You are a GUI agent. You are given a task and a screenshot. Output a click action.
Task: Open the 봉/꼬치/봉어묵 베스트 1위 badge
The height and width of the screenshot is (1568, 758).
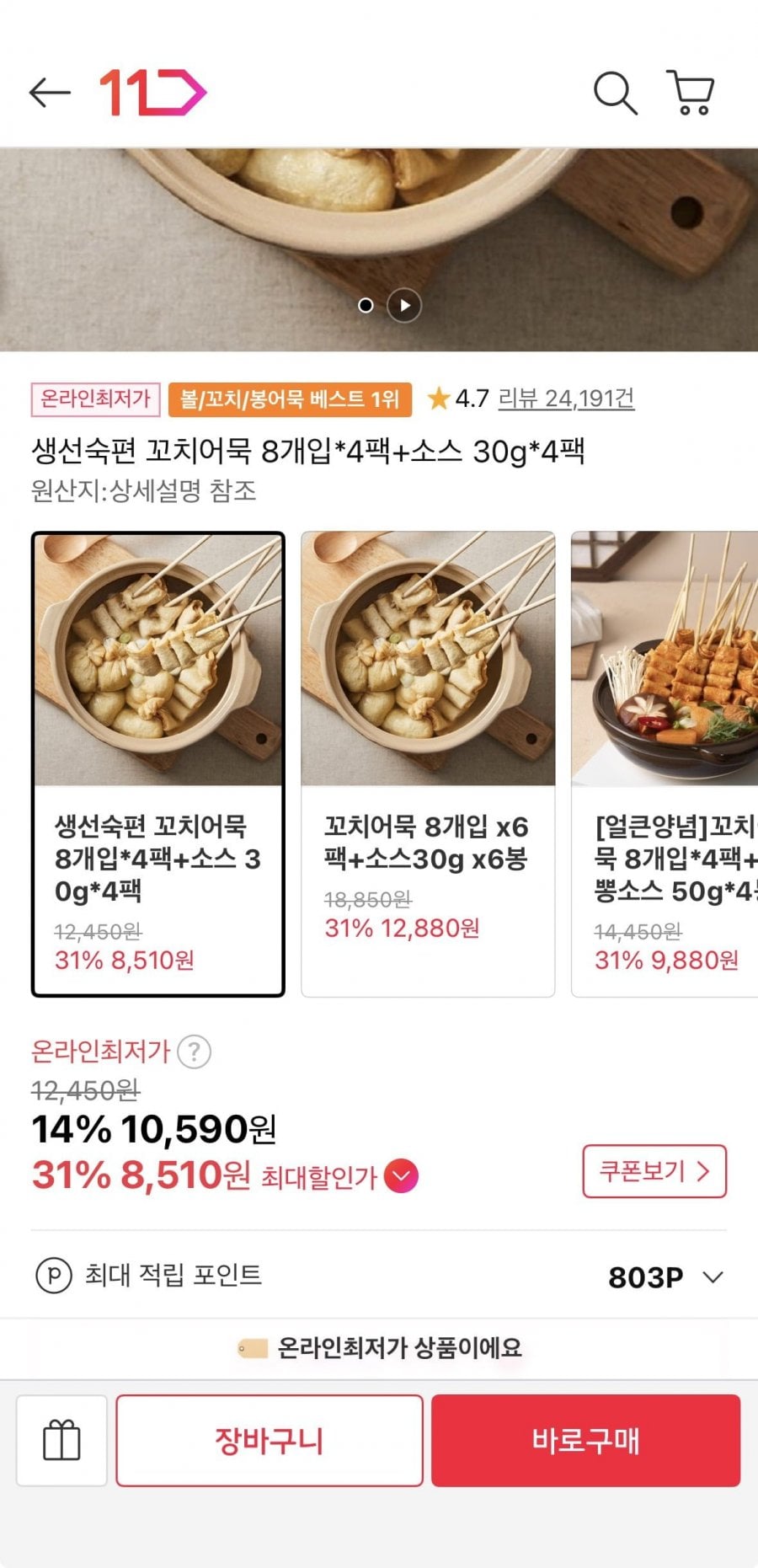click(290, 399)
